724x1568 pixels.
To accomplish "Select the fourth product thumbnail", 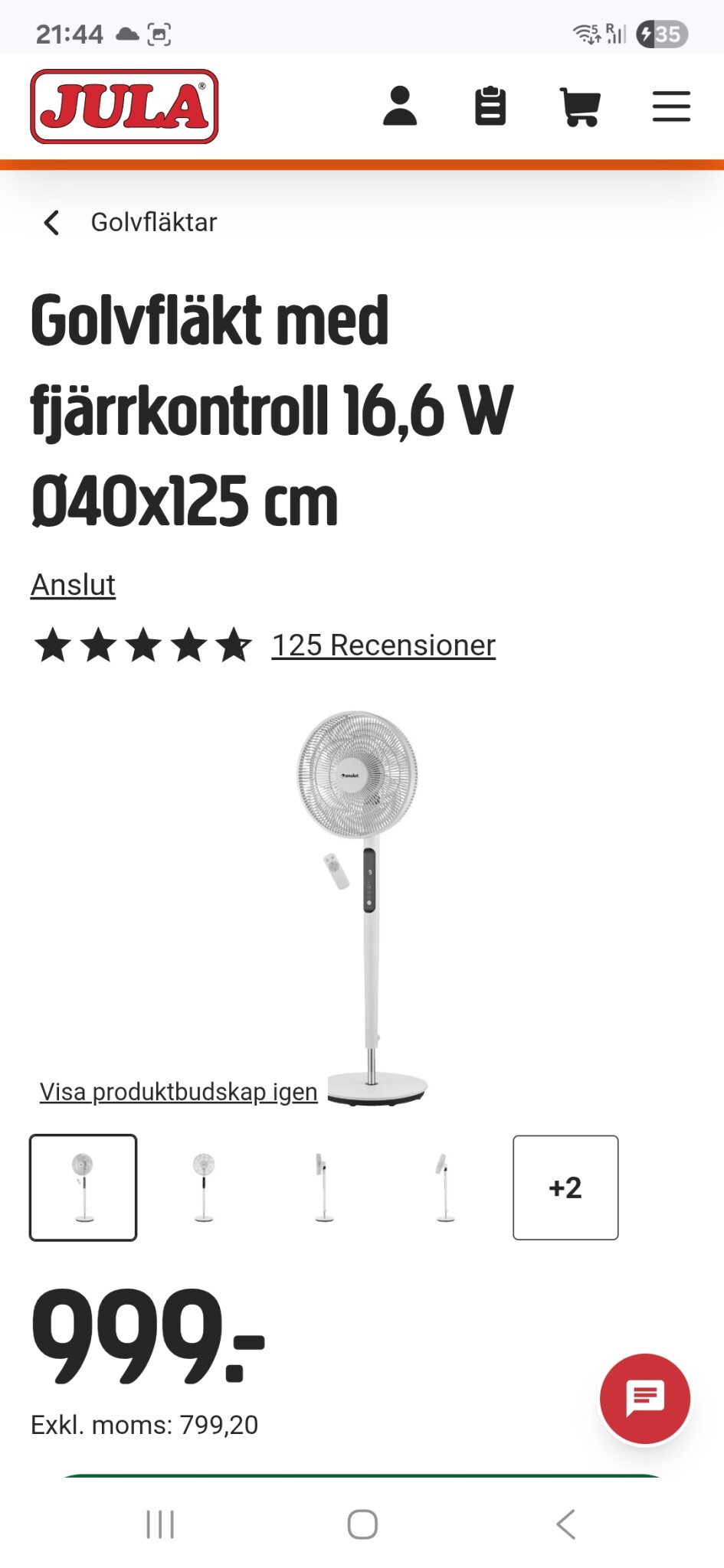I will tap(445, 1187).
